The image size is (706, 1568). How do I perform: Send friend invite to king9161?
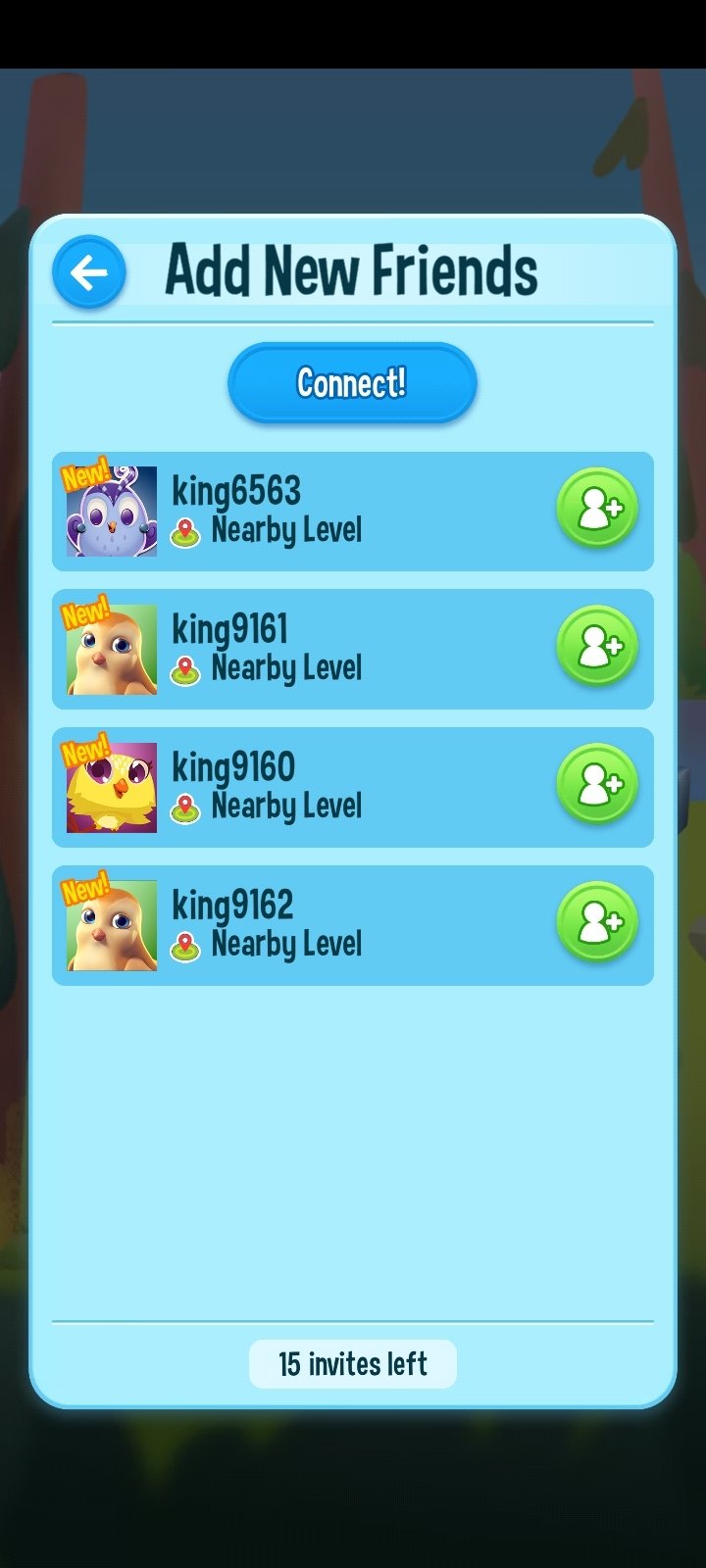[597, 647]
